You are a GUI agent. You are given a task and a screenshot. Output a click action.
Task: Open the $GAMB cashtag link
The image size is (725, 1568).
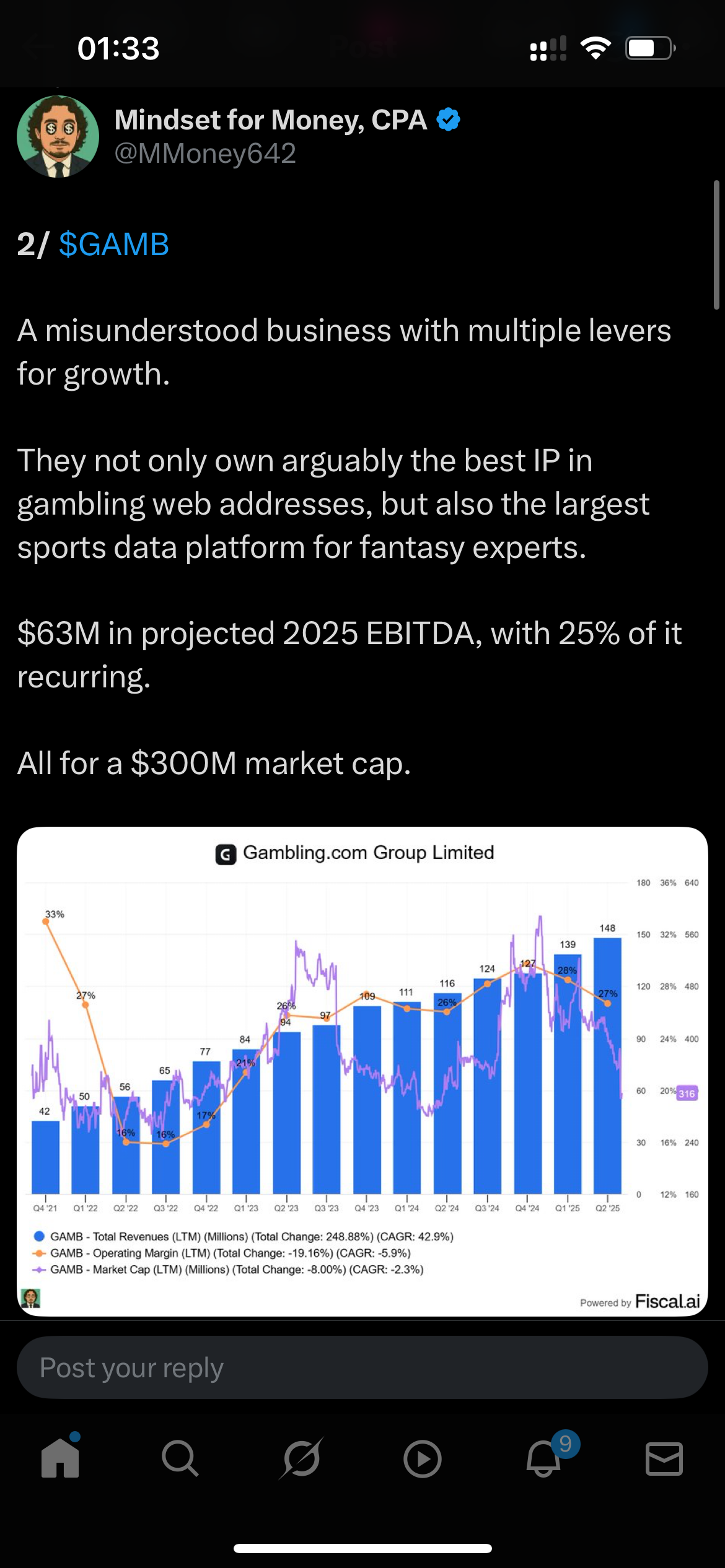(114, 245)
